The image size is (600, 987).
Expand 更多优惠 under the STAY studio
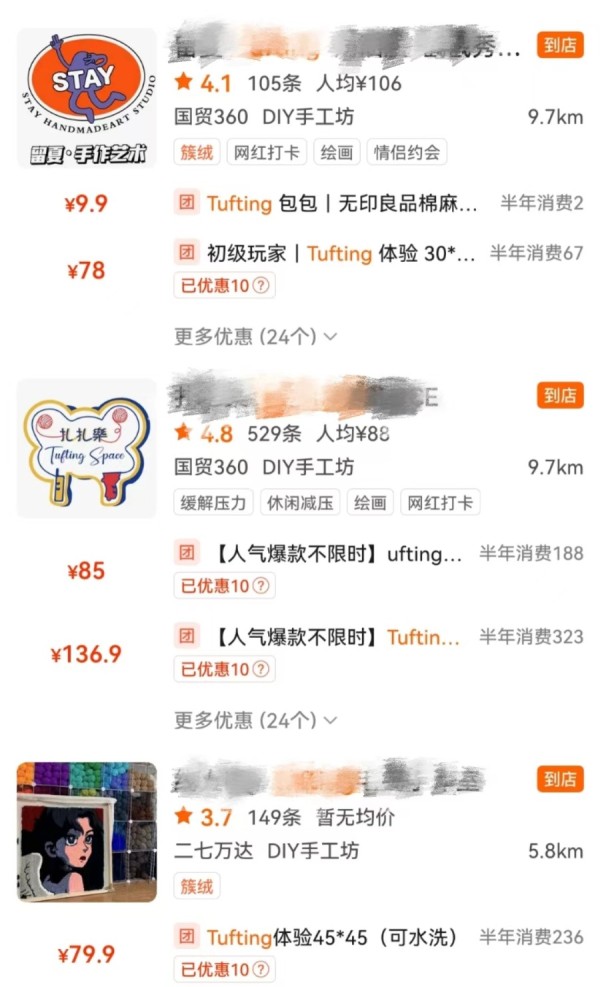[256, 337]
